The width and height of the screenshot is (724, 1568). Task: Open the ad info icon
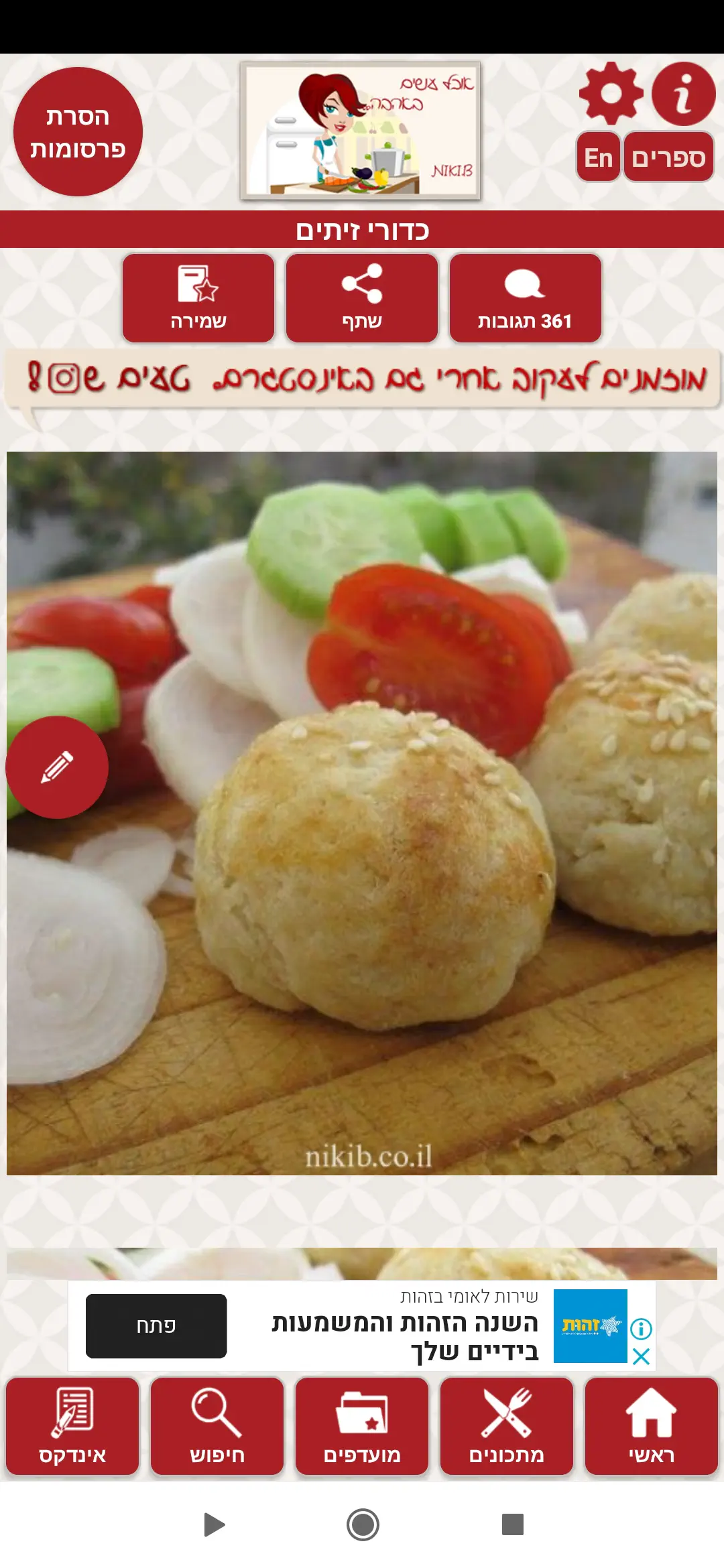[642, 1328]
